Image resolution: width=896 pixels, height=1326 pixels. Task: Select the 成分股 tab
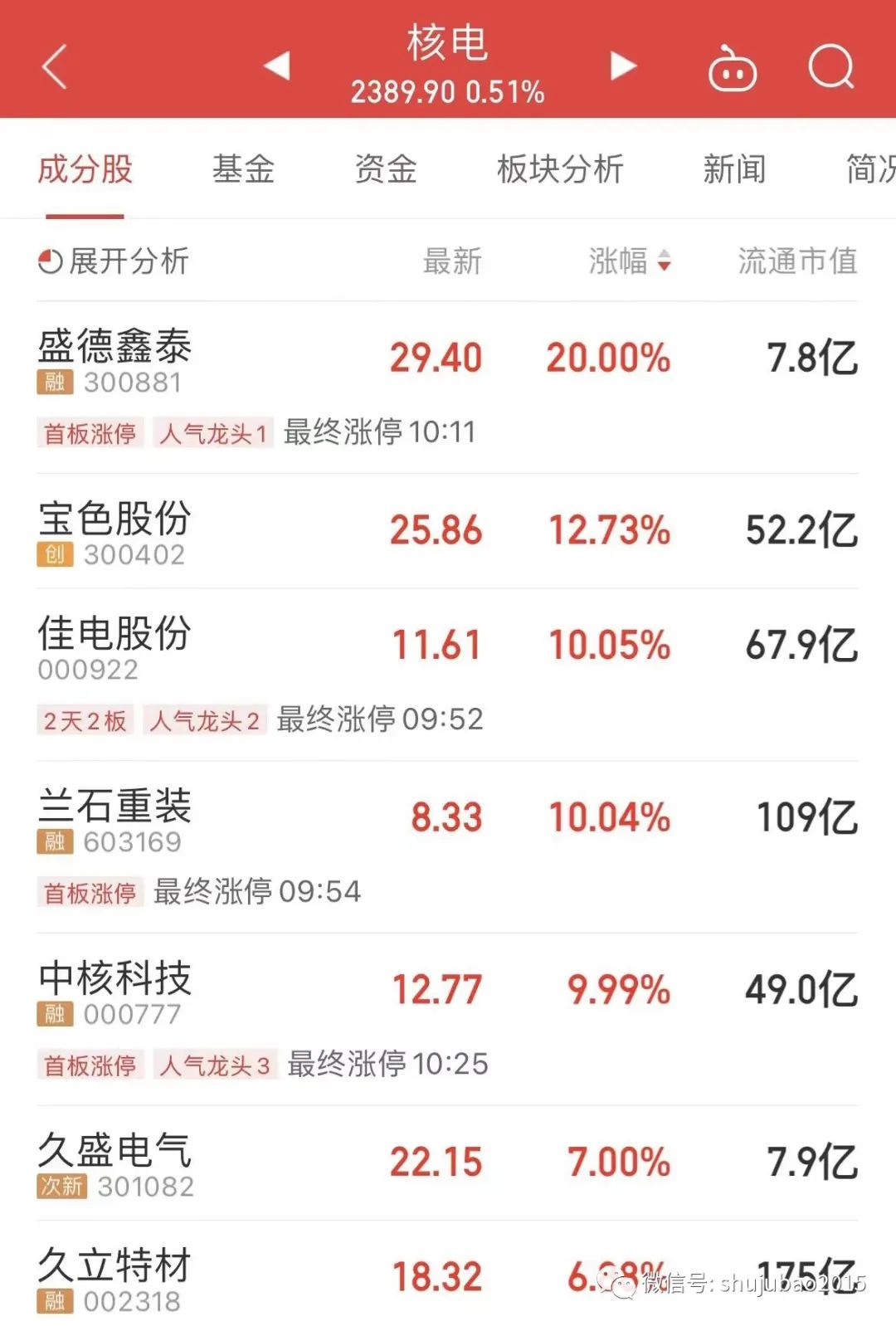pyautogui.click(x=85, y=169)
